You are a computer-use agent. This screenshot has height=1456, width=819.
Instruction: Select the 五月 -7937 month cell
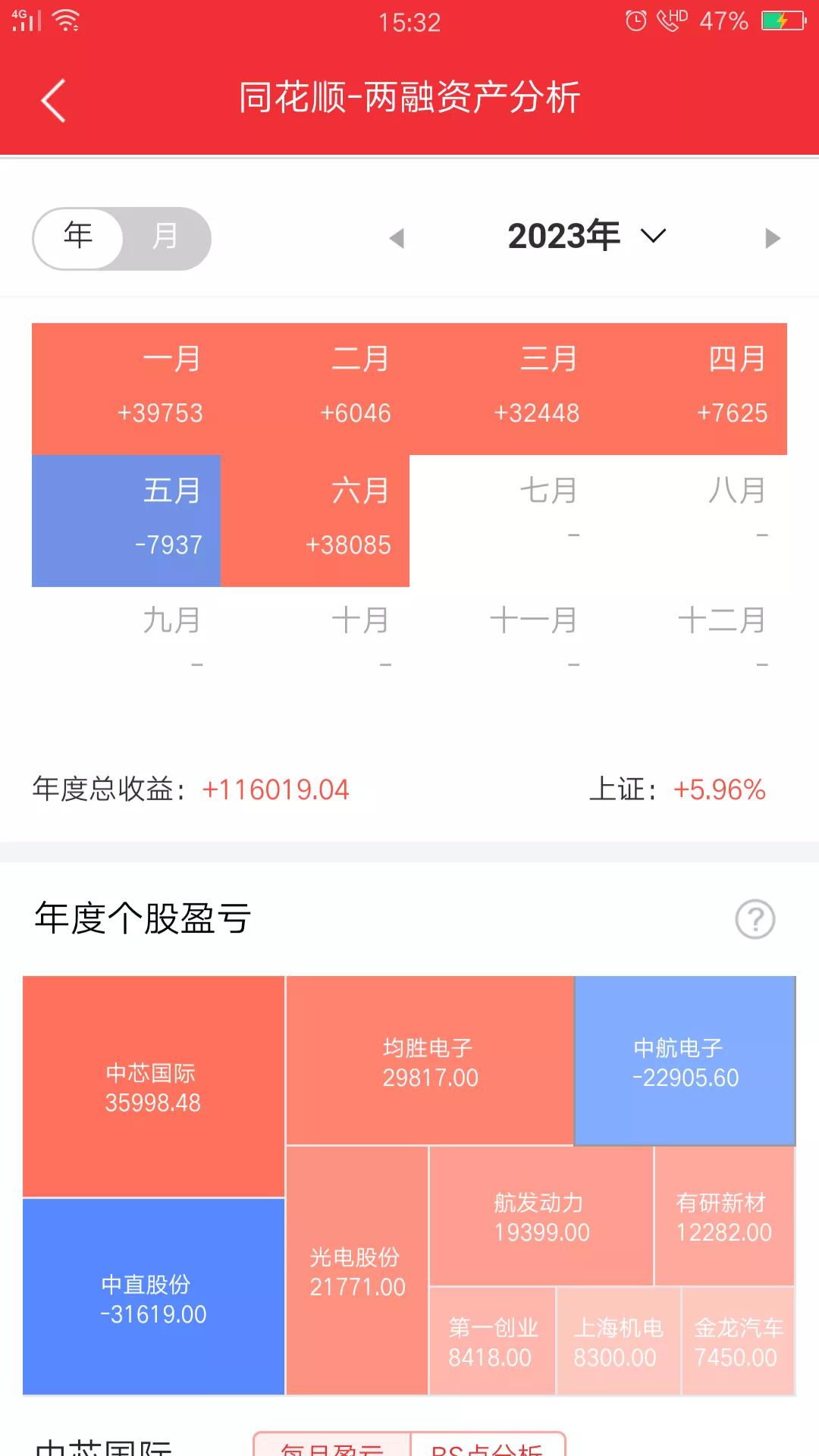126,521
